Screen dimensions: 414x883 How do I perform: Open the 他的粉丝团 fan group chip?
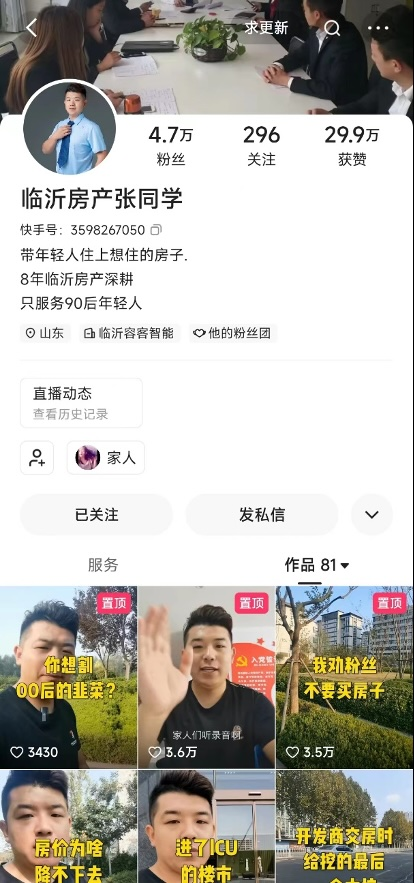[x=233, y=333]
